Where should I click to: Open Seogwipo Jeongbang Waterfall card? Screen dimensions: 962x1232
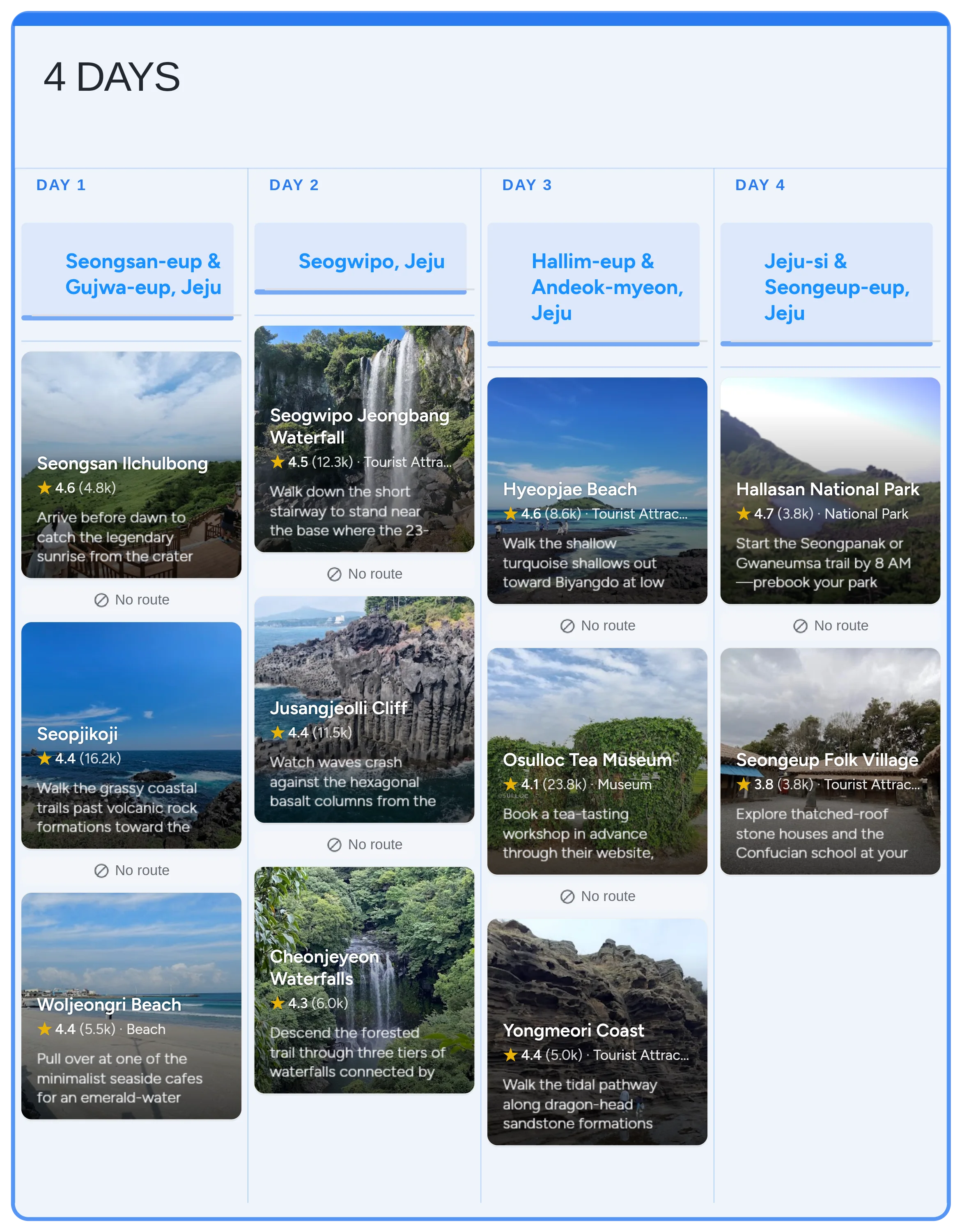pyautogui.click(x=364, y=438)
